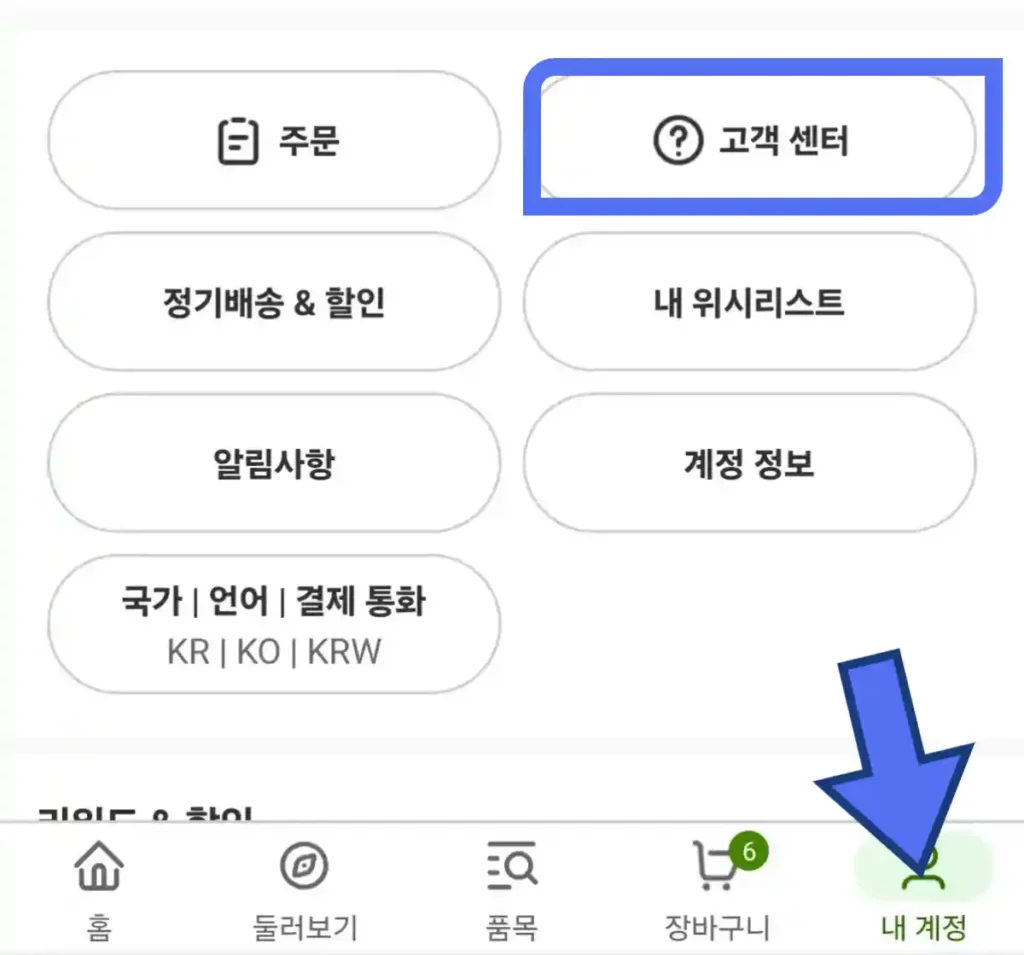Tap 정기배송 & 할인 button
Viewport: 1024px width, 955px height.
(274, 301)
